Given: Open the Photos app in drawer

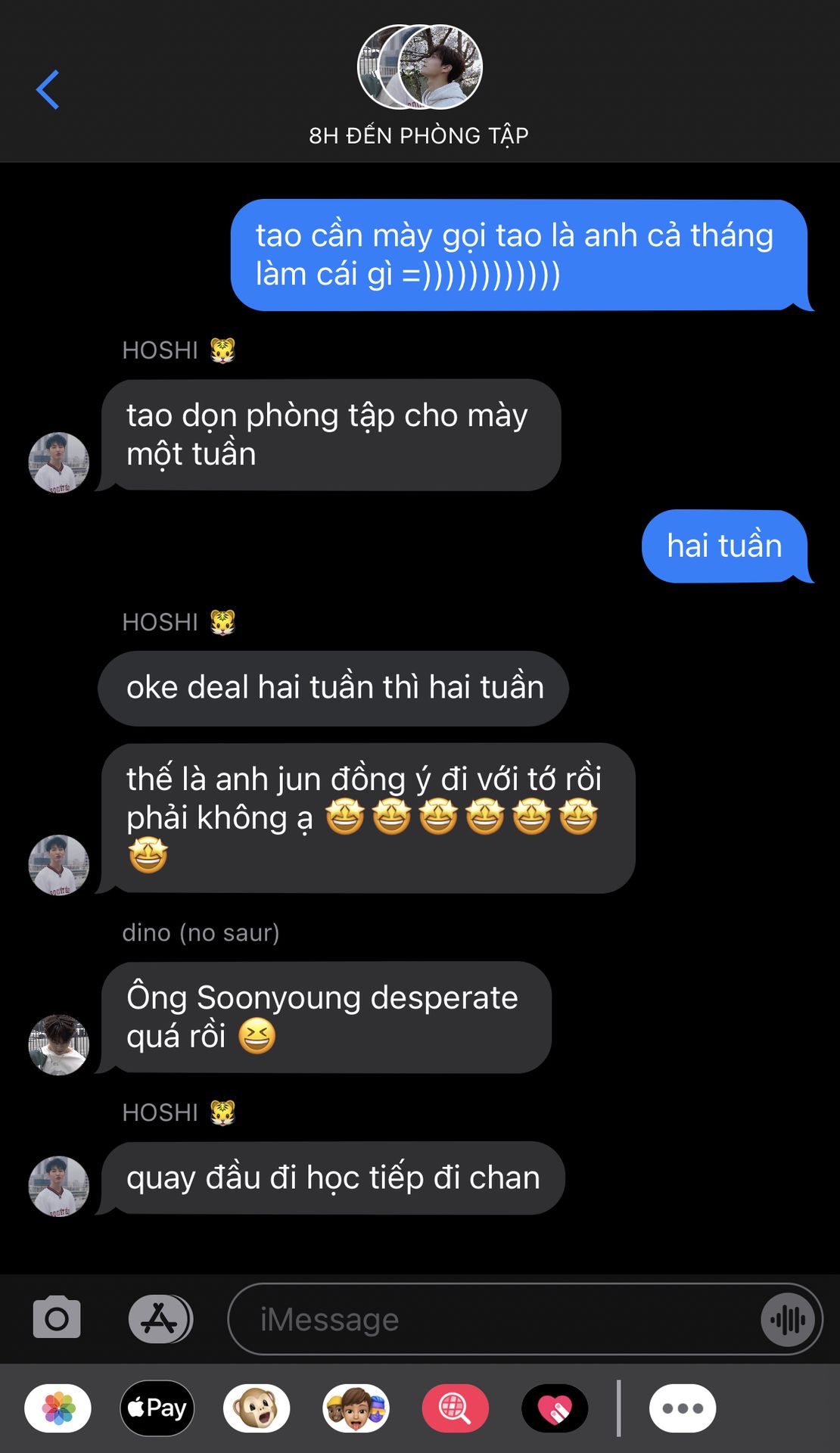Looking at the screenshot, I should (x=58, y=1408).
